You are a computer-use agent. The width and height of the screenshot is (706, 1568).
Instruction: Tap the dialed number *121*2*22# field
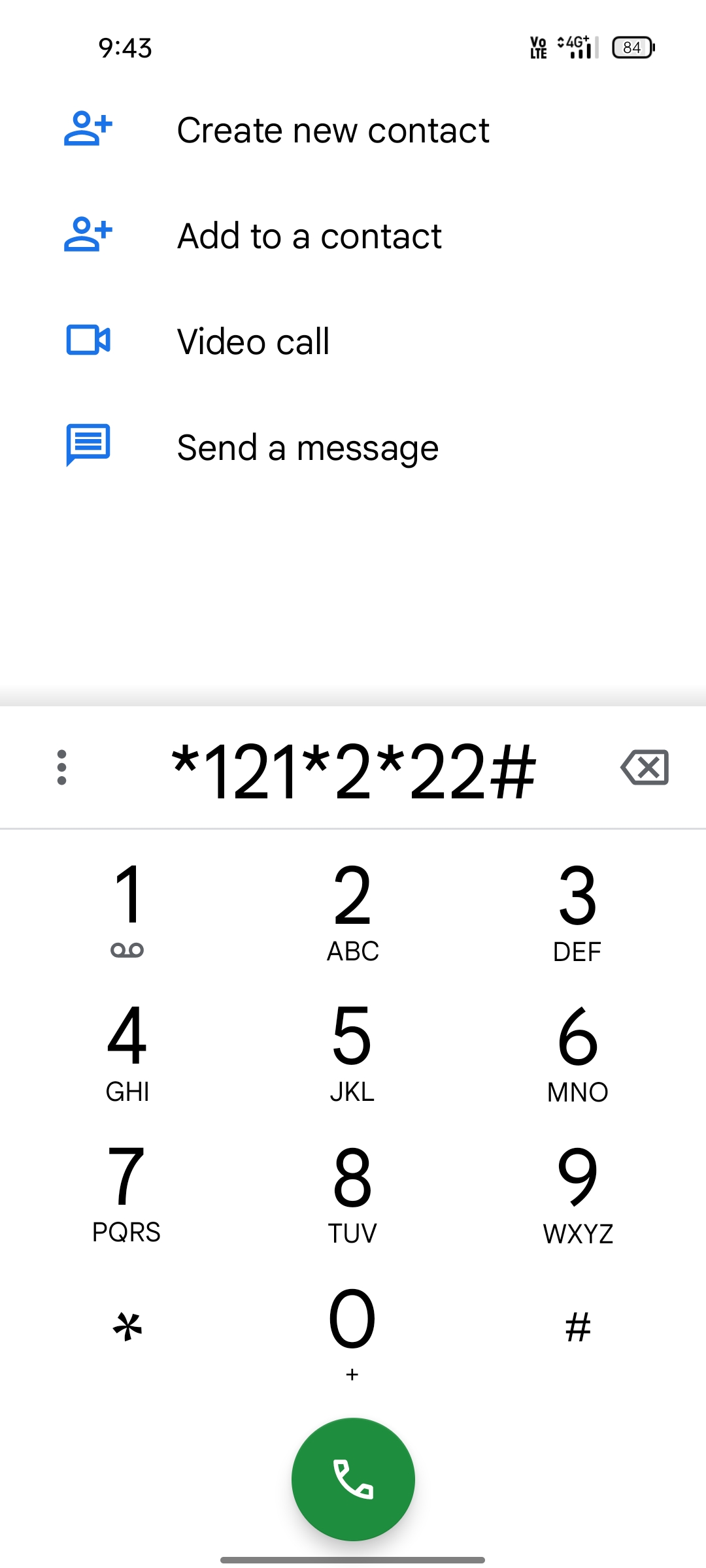click(353, 771)
